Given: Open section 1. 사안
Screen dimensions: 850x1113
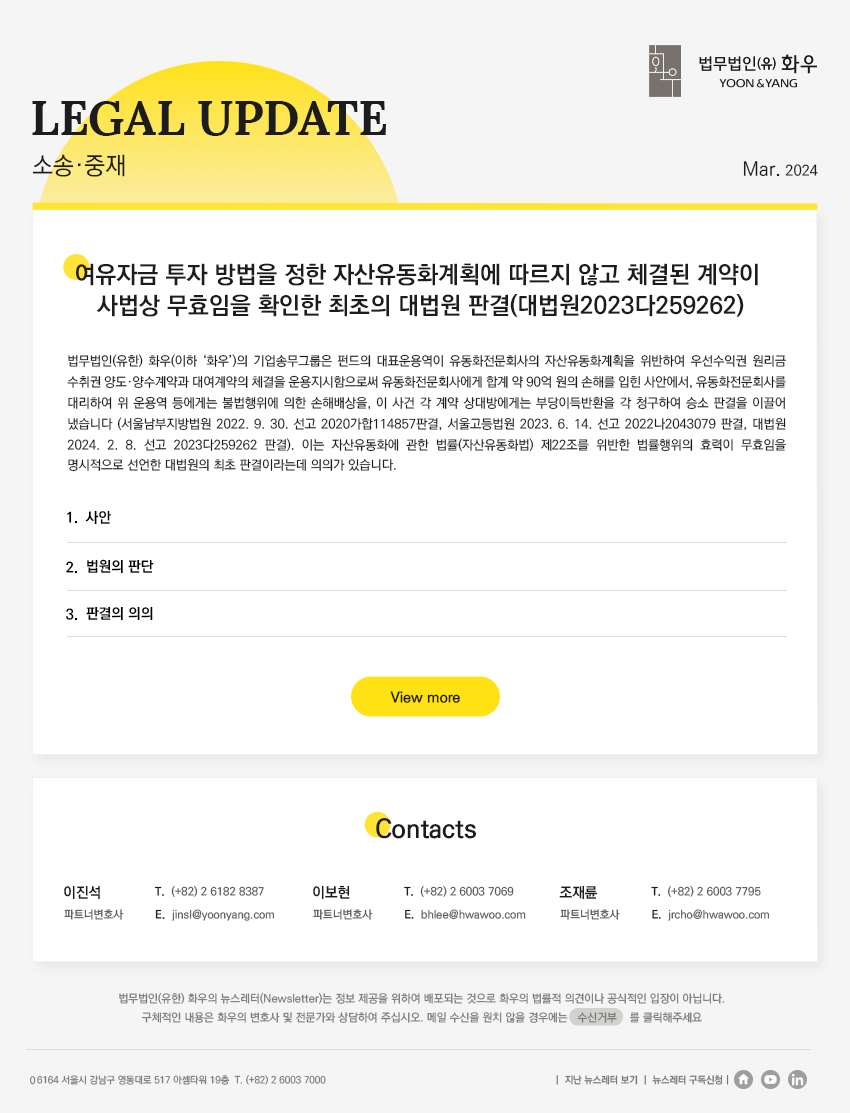Looking at the screenshot, I should click(88, 518).
